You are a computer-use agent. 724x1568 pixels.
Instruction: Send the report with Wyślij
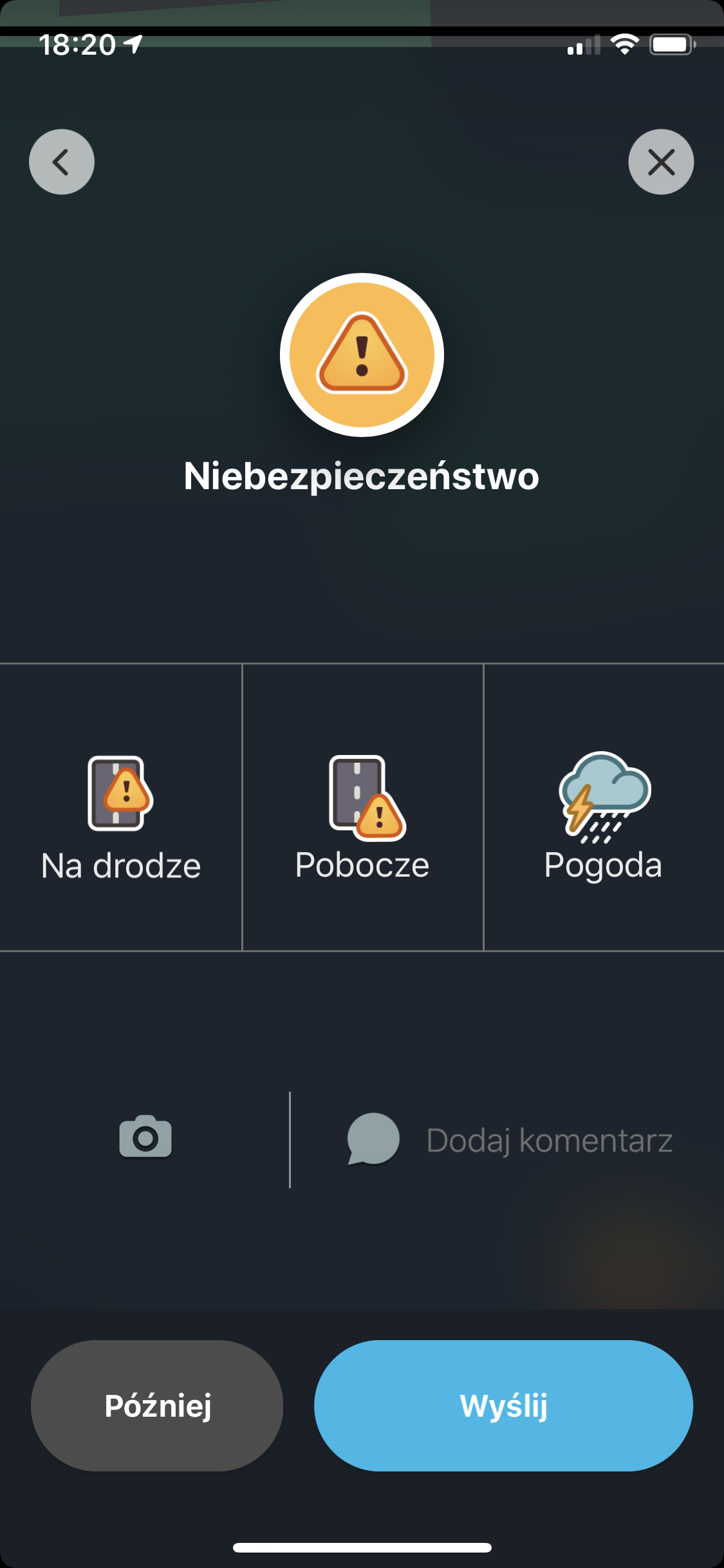(x=503, y=1405)
